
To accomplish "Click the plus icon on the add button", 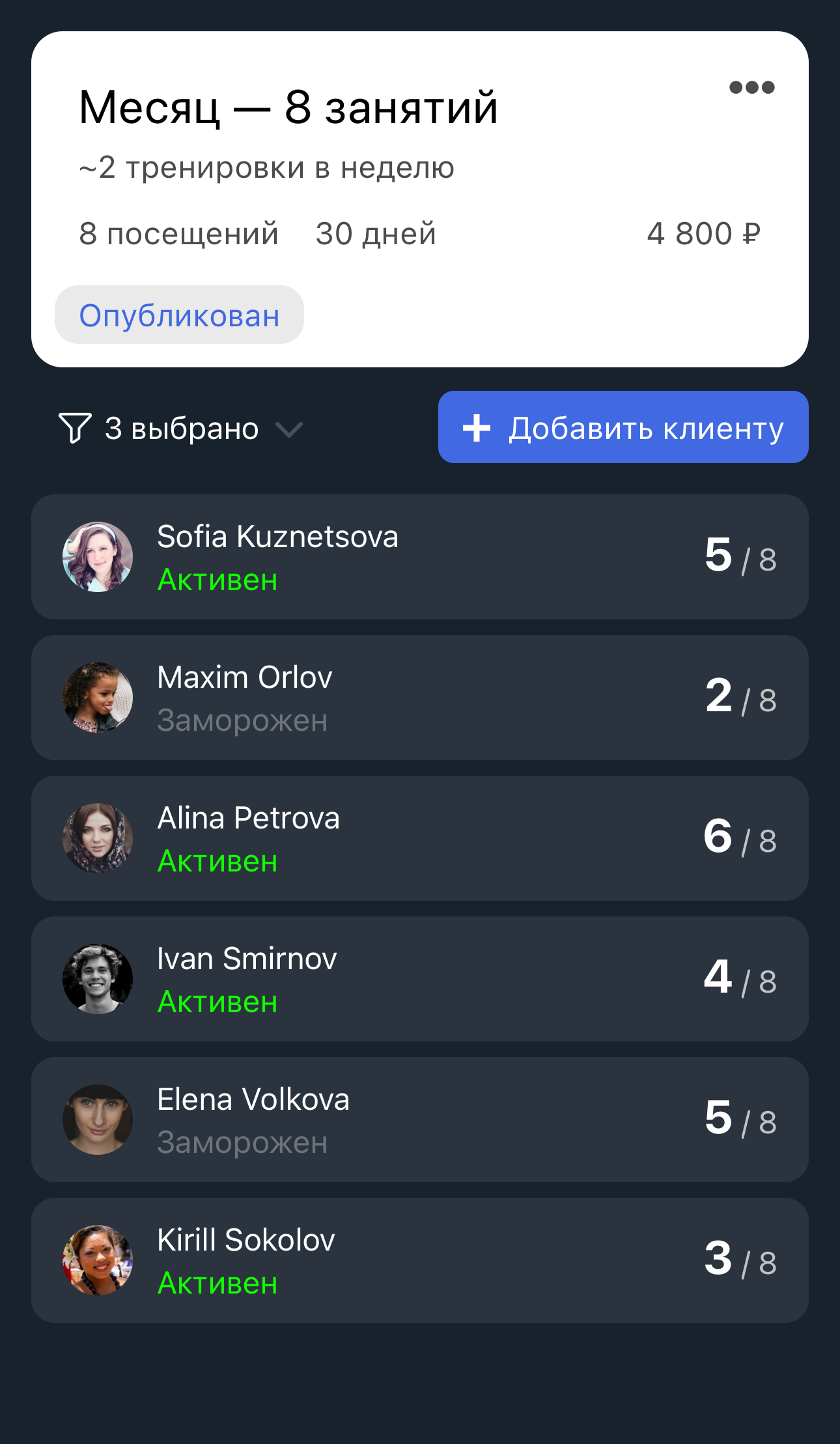I will 476,428.
